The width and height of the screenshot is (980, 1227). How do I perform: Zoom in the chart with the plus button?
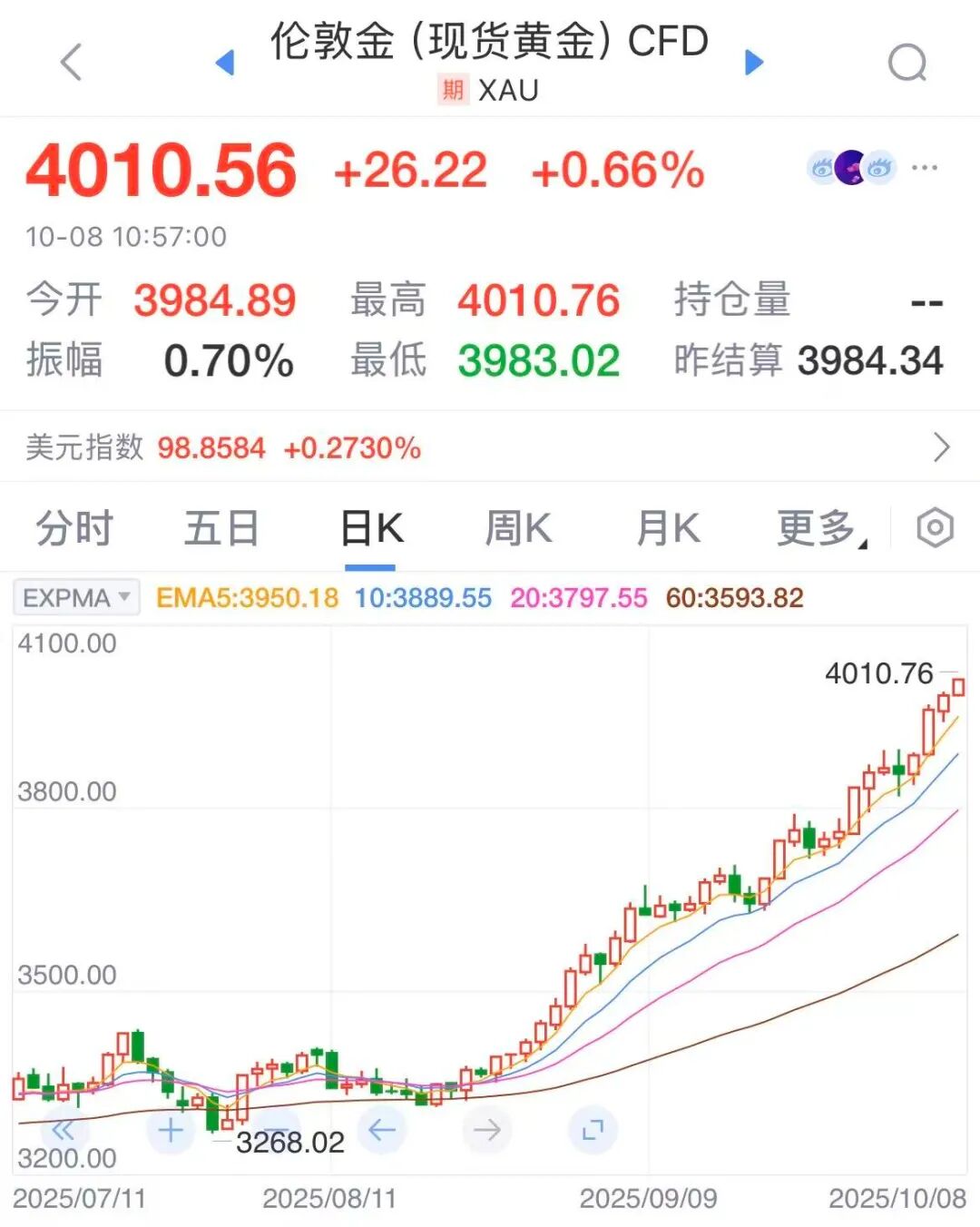171,1130
